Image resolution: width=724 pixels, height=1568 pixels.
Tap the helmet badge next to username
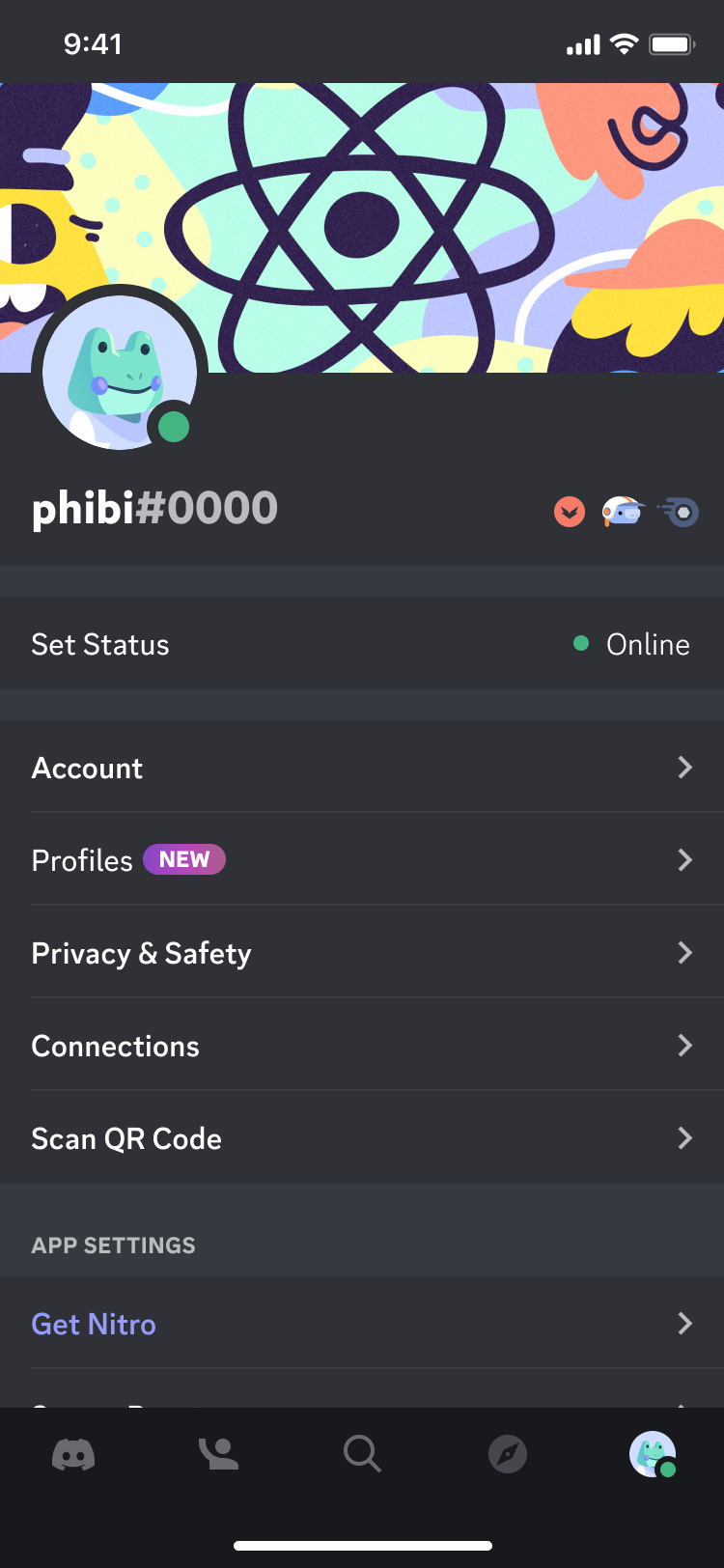(623, 512)
